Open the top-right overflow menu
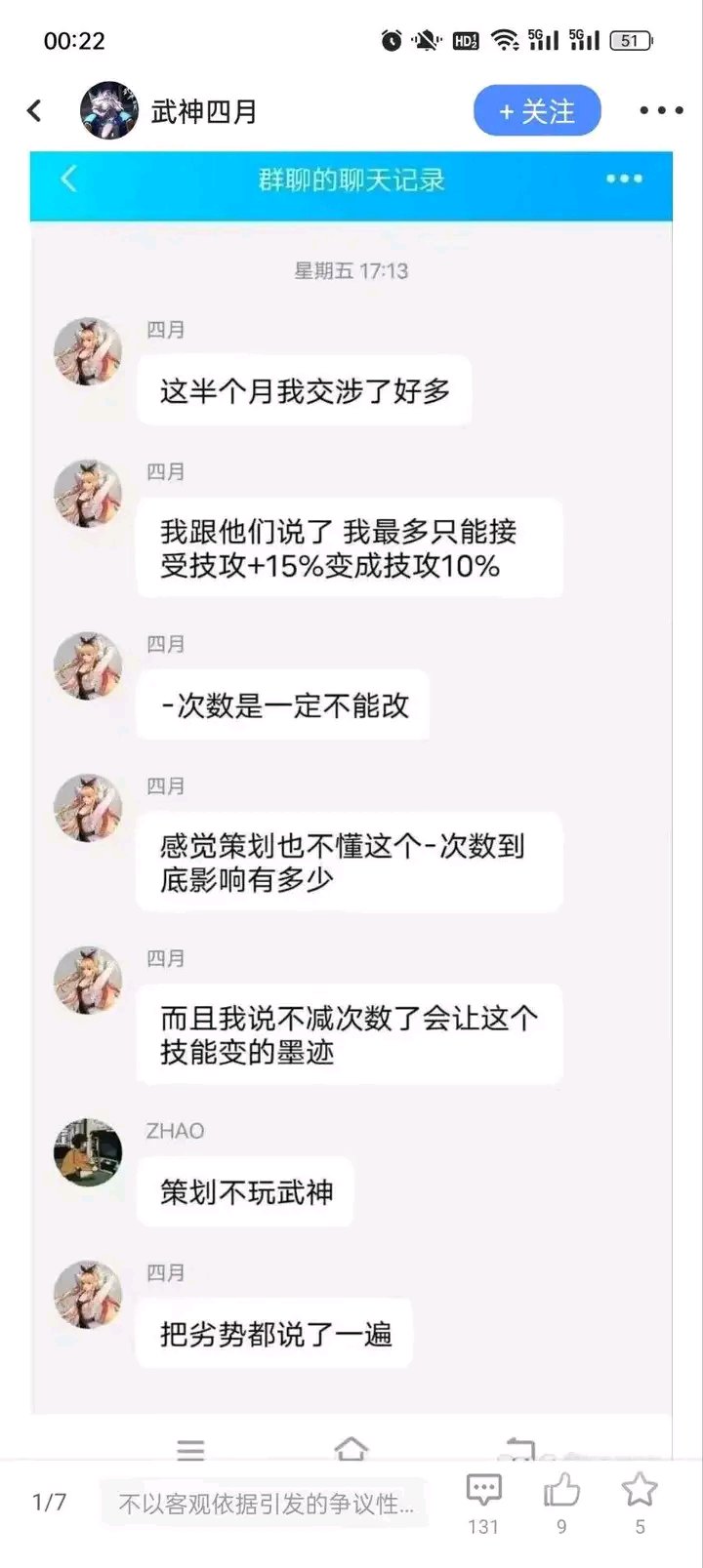The image size is (703, 1568). pyautogui.click(x=661, y=110)
